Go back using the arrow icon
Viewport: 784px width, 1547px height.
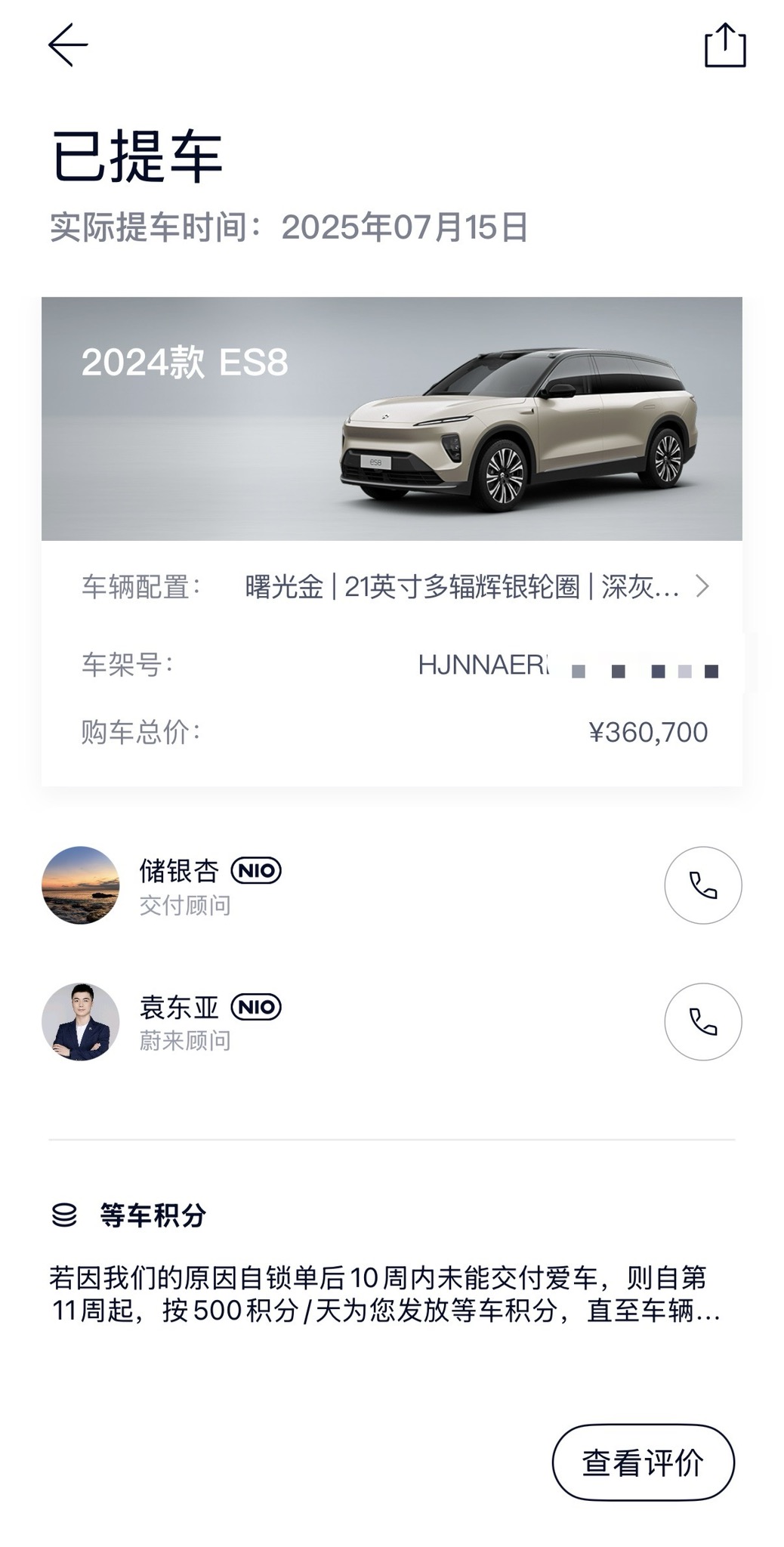[68, 45]
